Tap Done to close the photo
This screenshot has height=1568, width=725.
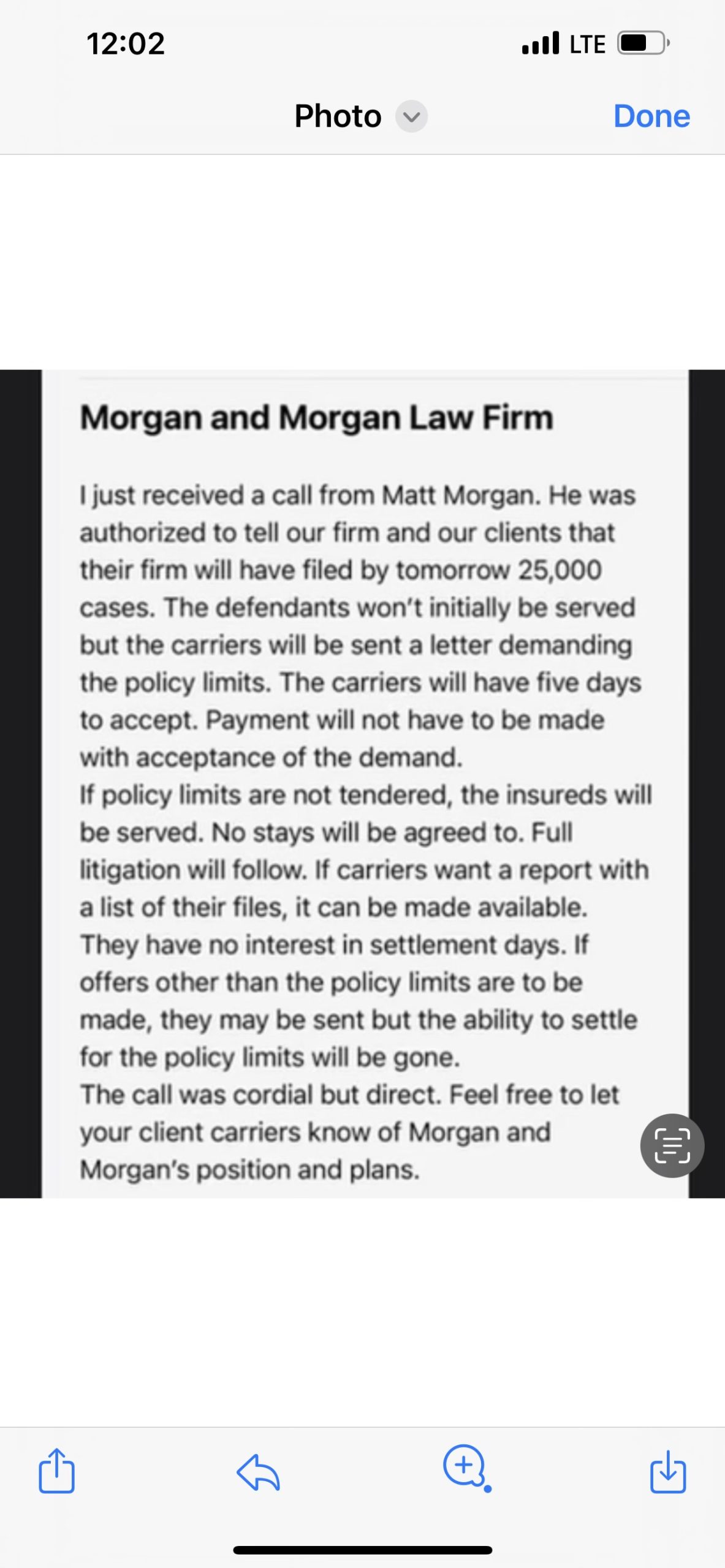click(x=651, y=116)
